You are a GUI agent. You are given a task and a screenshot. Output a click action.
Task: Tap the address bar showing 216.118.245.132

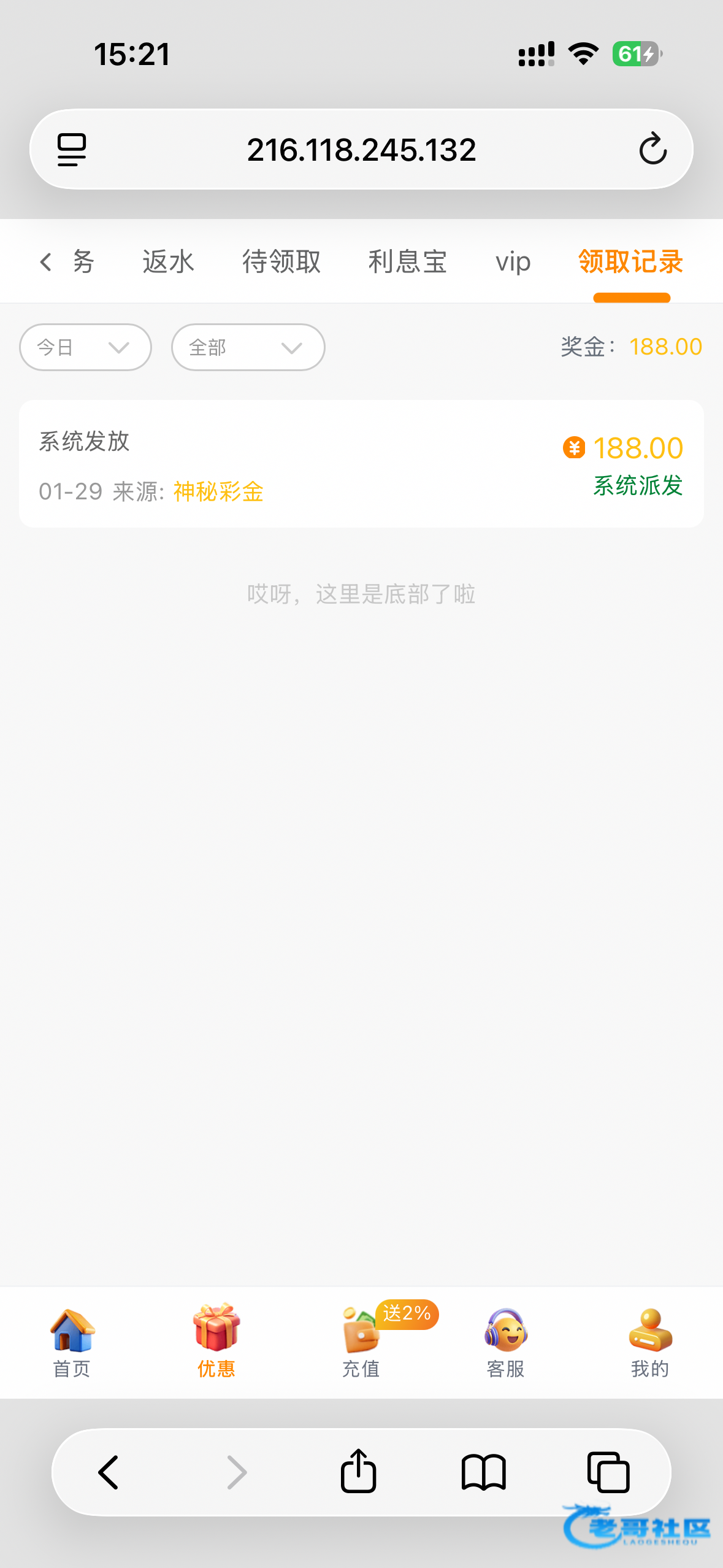(361, 150)
